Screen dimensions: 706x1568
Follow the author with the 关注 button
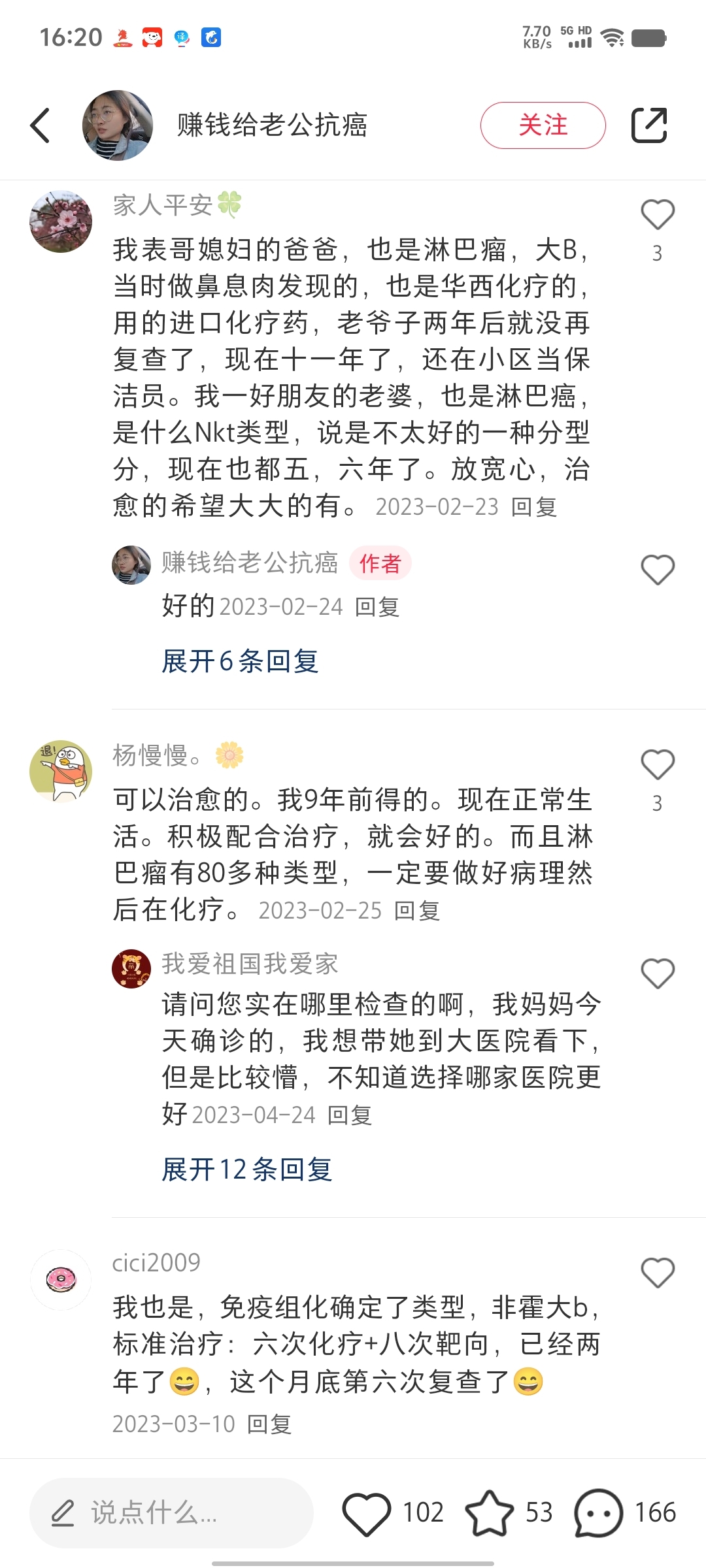pyautogui.click(x=543, y=125)
